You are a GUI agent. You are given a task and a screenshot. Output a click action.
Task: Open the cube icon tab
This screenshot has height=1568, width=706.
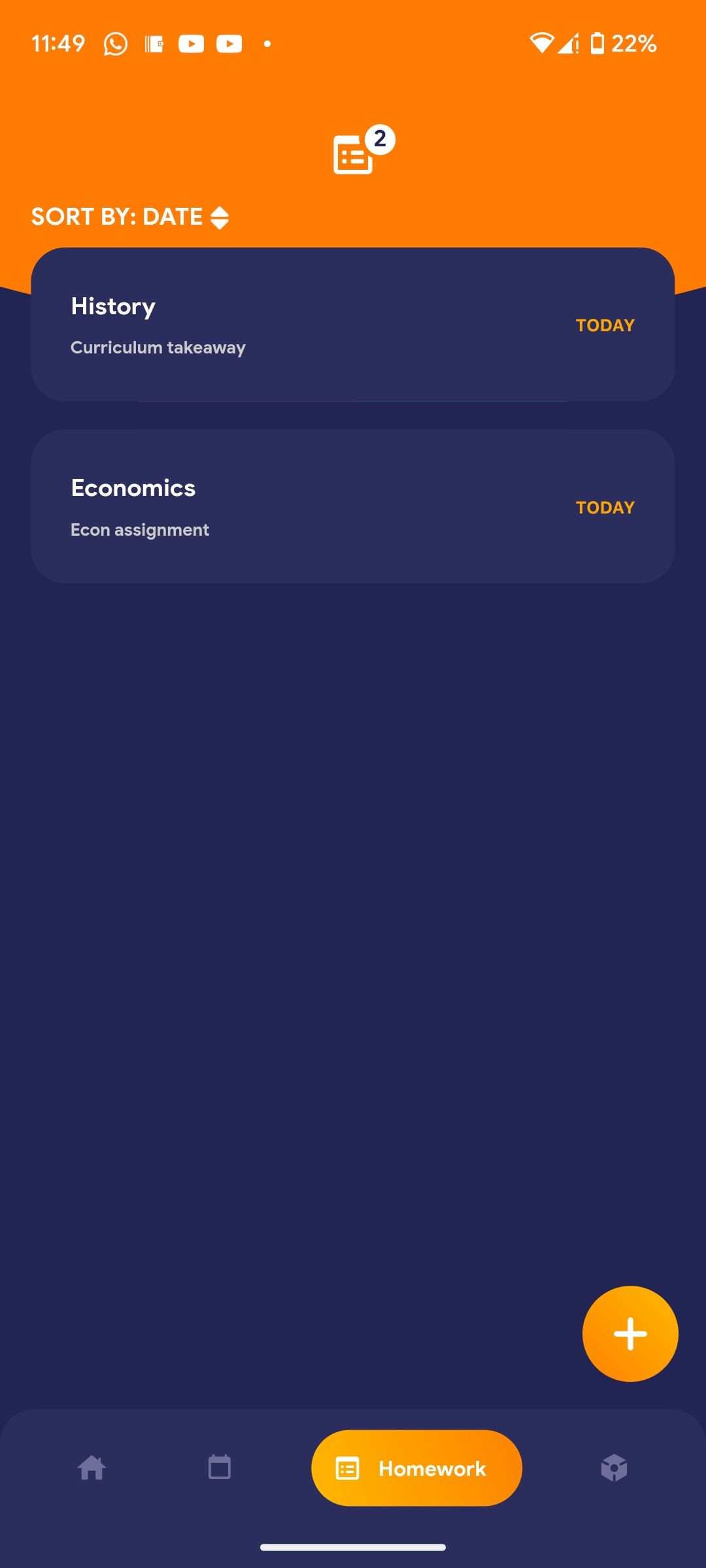(614, 1468)
